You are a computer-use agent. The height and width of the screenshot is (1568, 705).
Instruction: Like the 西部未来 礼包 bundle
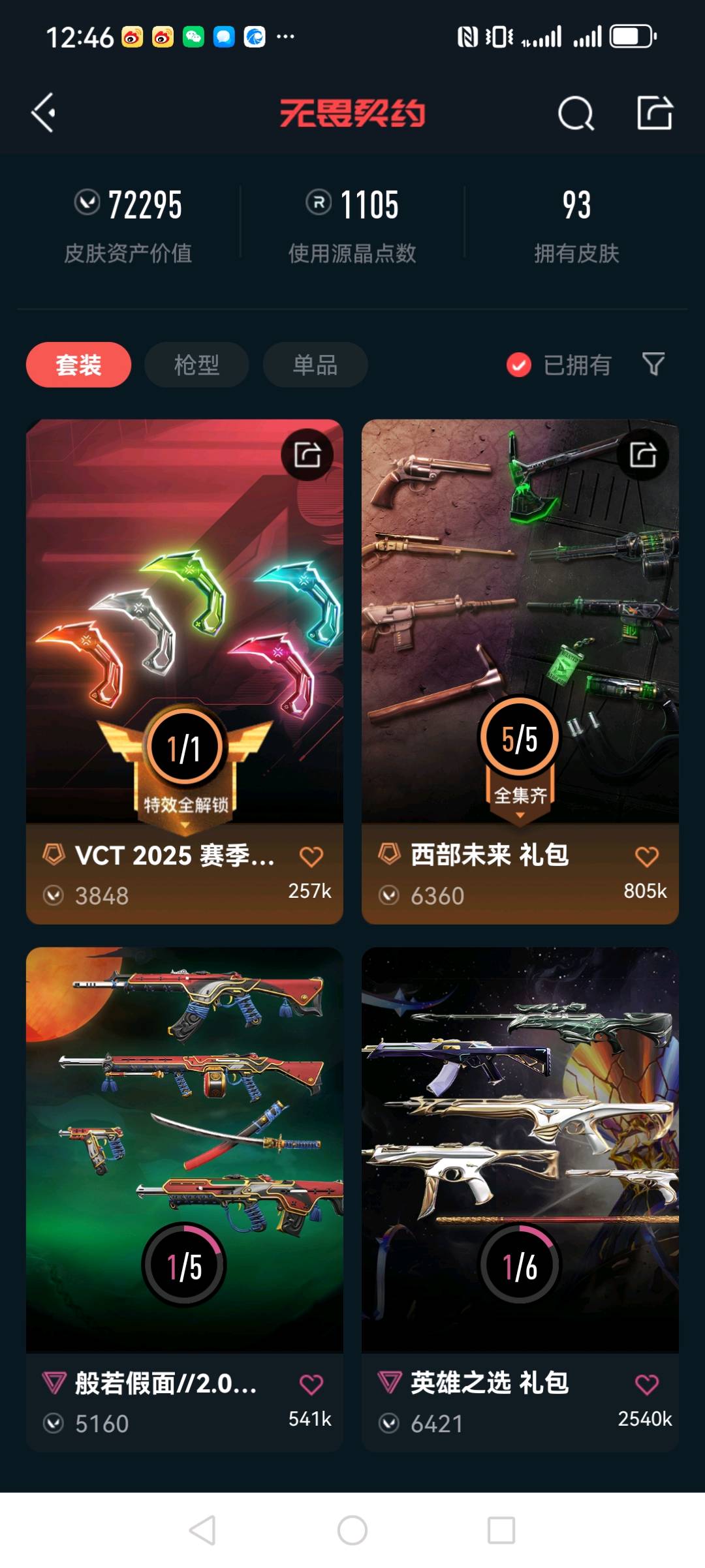click(647, 857)
